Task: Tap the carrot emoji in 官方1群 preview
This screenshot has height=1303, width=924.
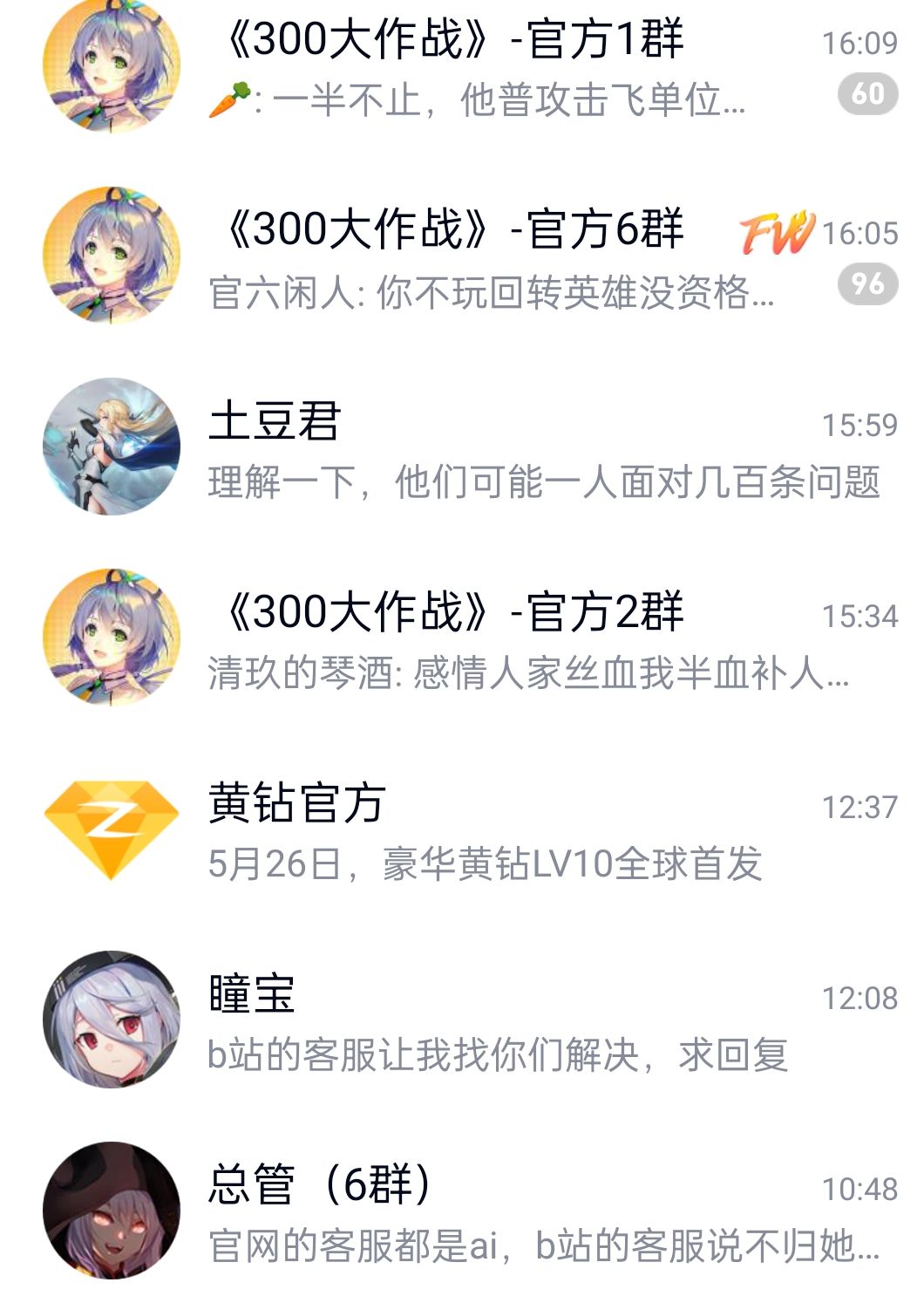Action: tap(229, 99)
